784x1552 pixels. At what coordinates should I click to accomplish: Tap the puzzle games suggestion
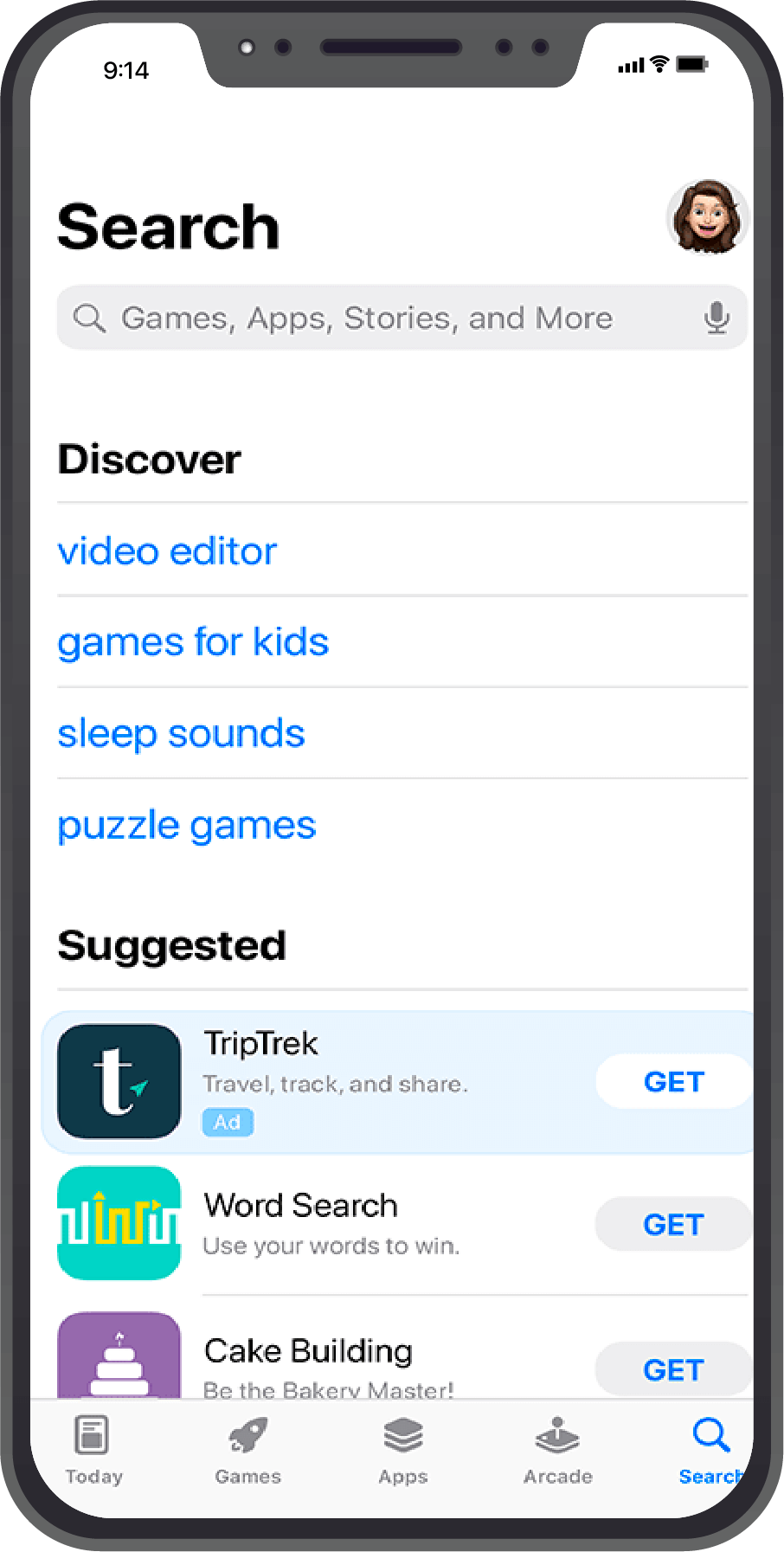tap(186, 825)
